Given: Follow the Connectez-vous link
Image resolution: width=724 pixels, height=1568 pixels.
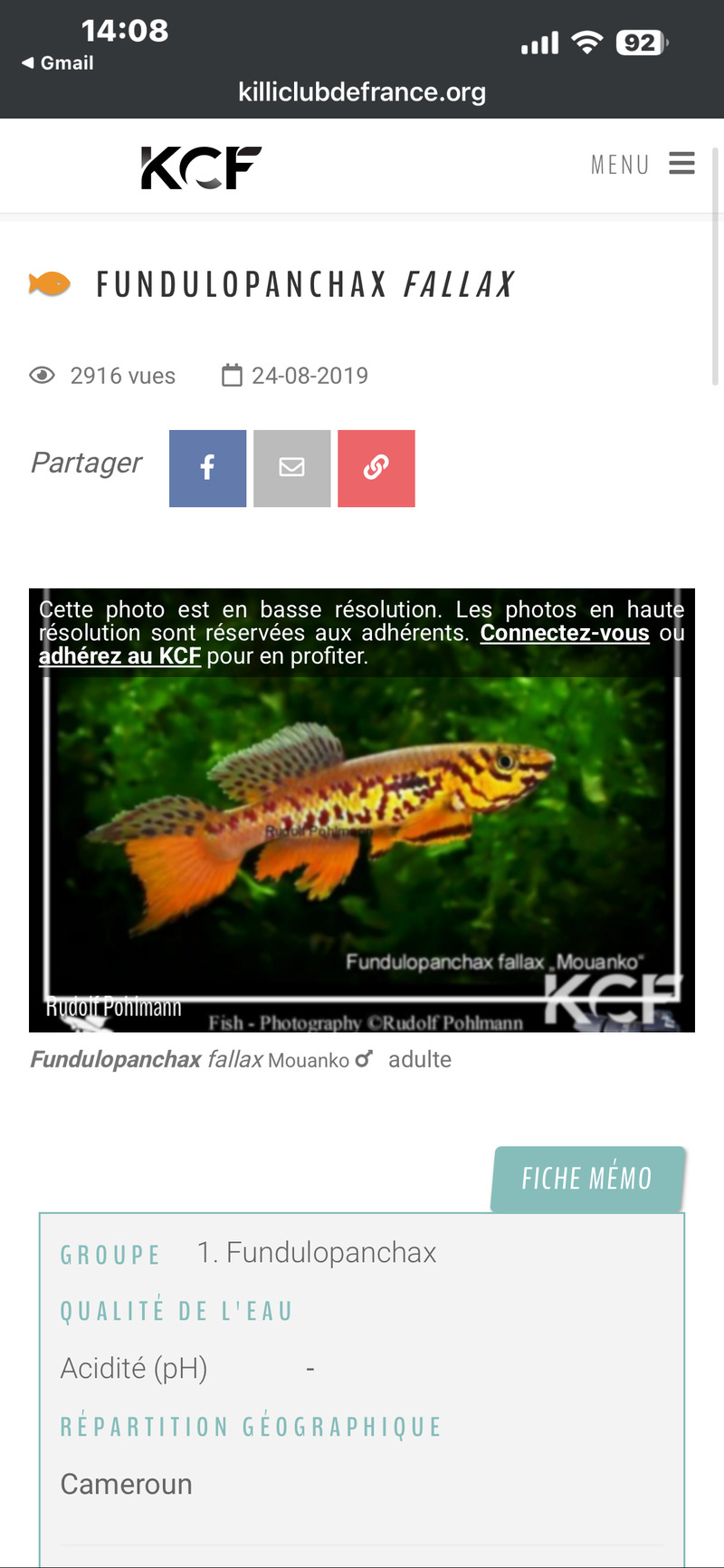Looking at the screenshot, I should pos(564,633).
